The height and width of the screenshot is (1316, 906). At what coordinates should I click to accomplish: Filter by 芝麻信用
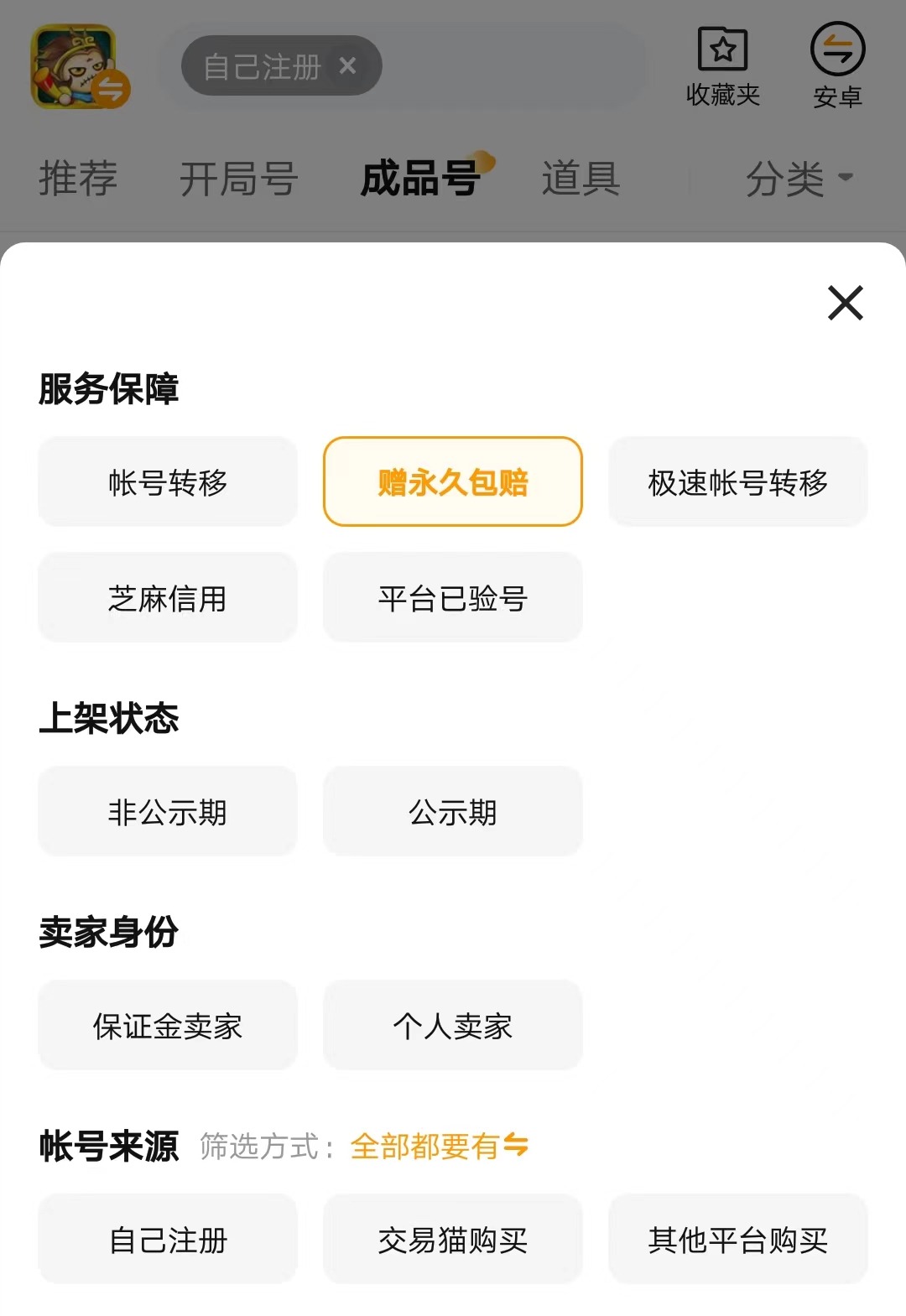pos(168,598)
